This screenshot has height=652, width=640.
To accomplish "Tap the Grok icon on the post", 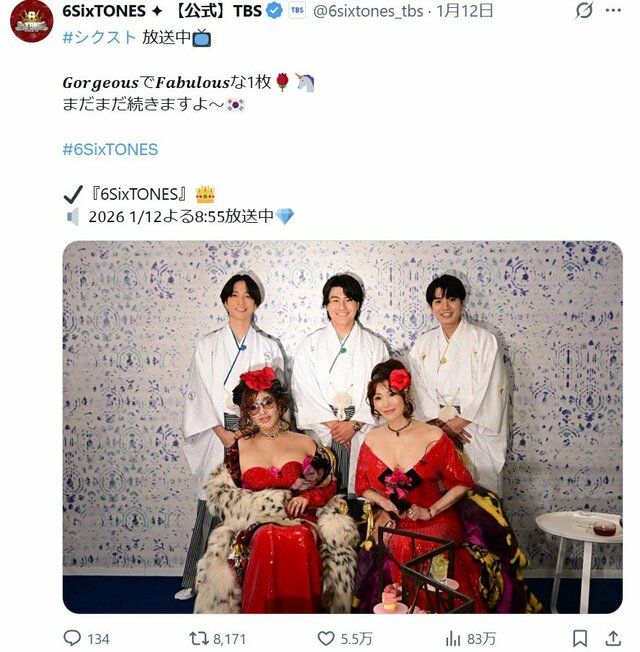I will click(584, 11).
